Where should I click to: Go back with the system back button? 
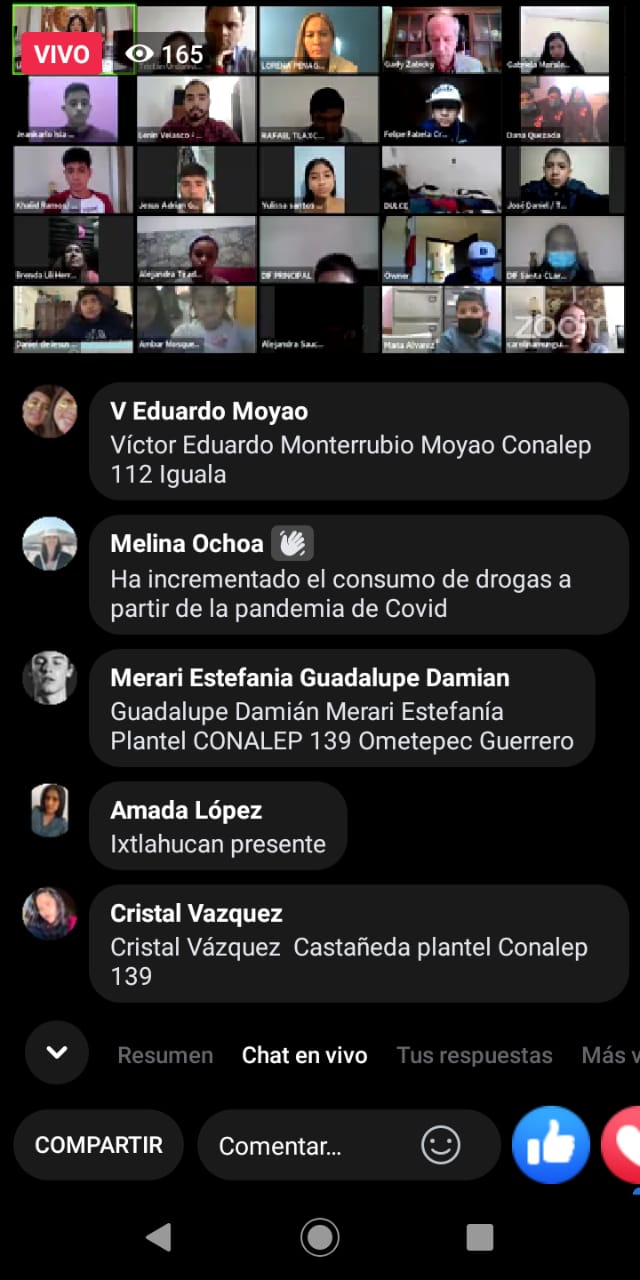click(158, 1238)
